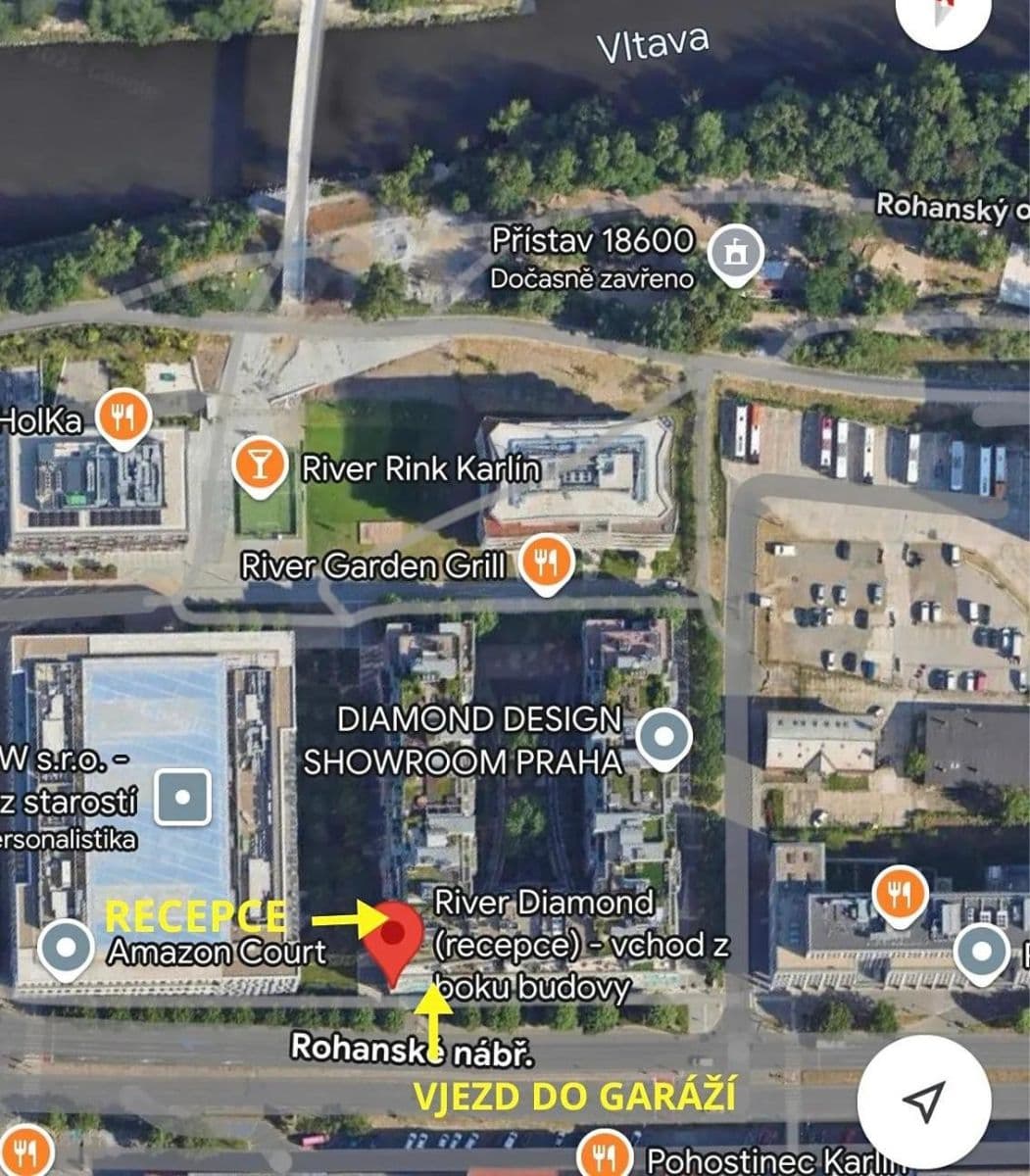Select the HolKa dining icon
Screen dimensions: 1030x1176
click(123, 416)
